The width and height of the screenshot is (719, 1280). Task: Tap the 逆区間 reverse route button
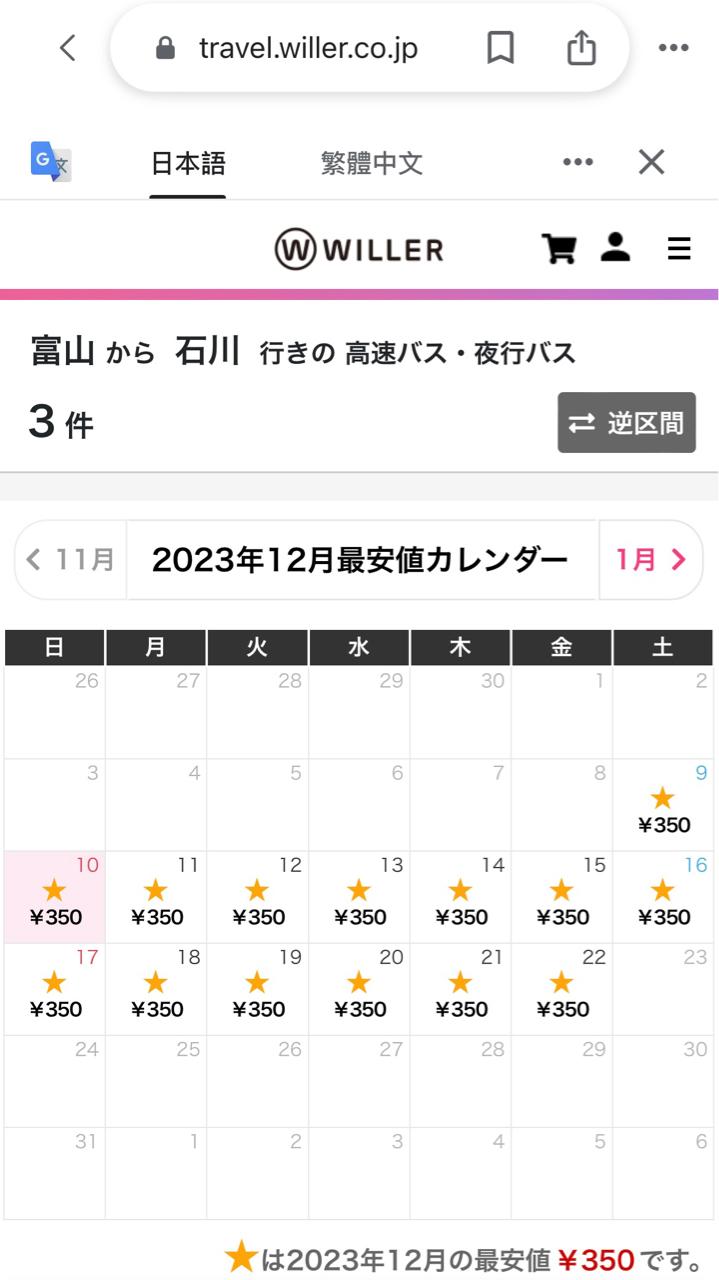[x=626, y=423]
